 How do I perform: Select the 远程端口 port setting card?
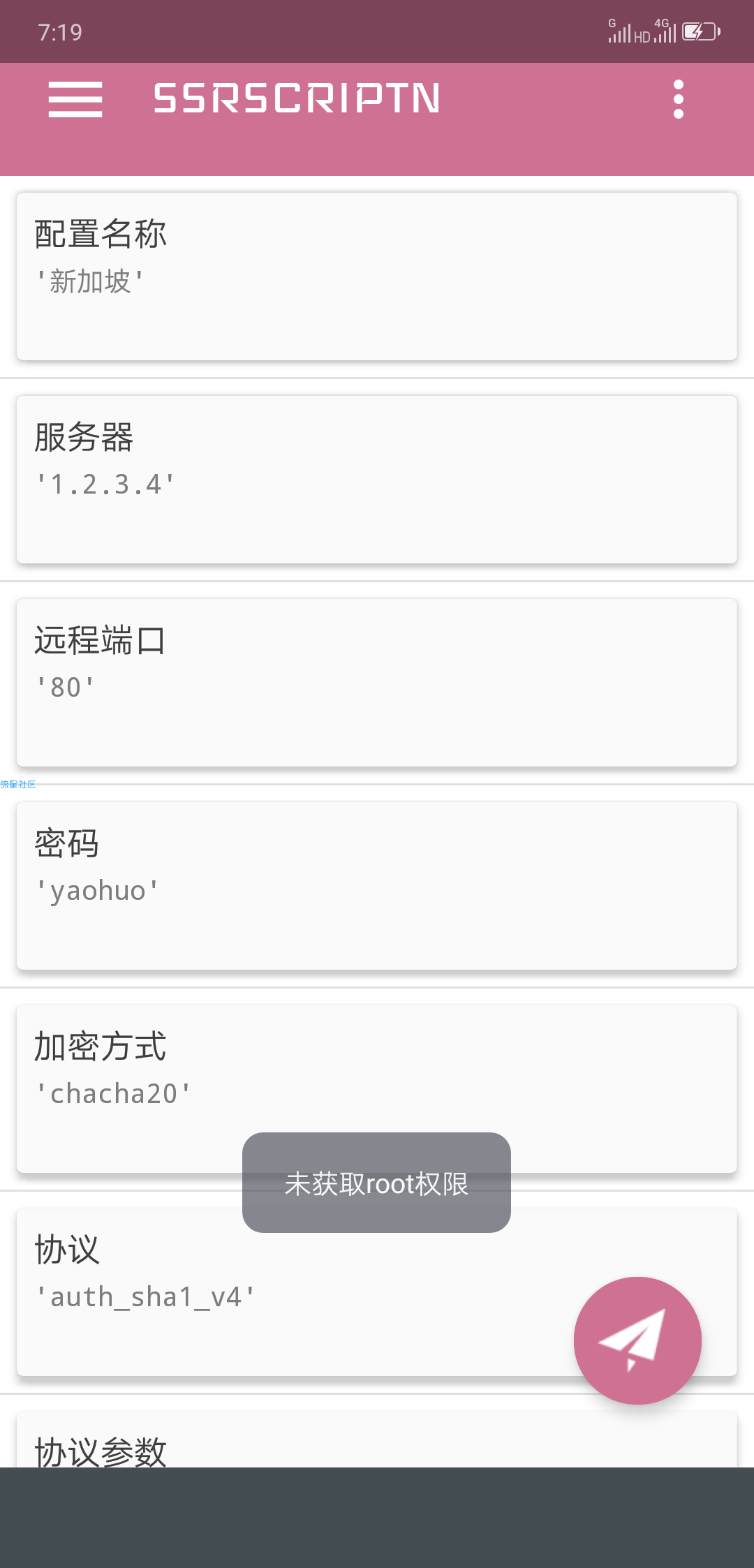click(377, 681)
